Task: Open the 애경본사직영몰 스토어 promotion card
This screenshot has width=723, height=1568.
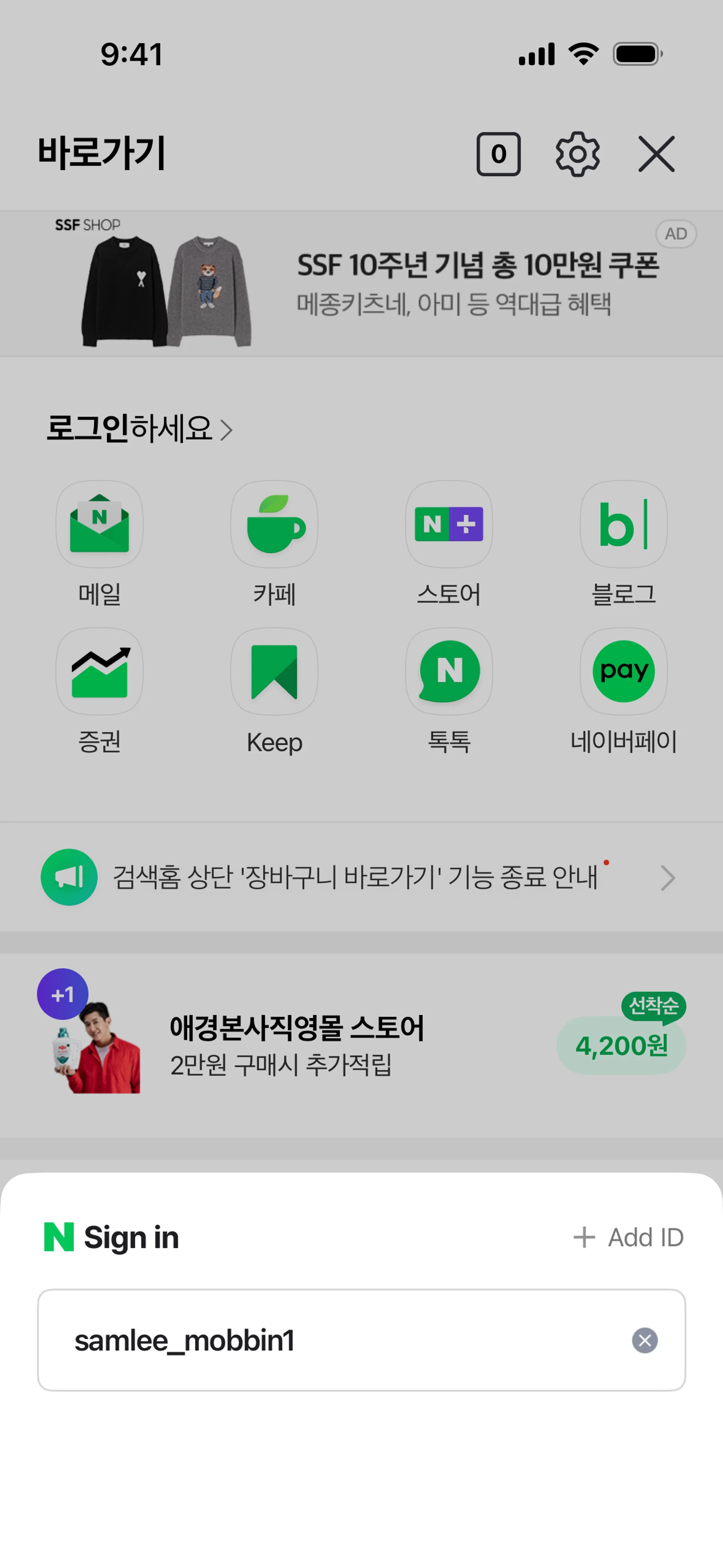Action: pyautogui.click(x=361, y=1045)
